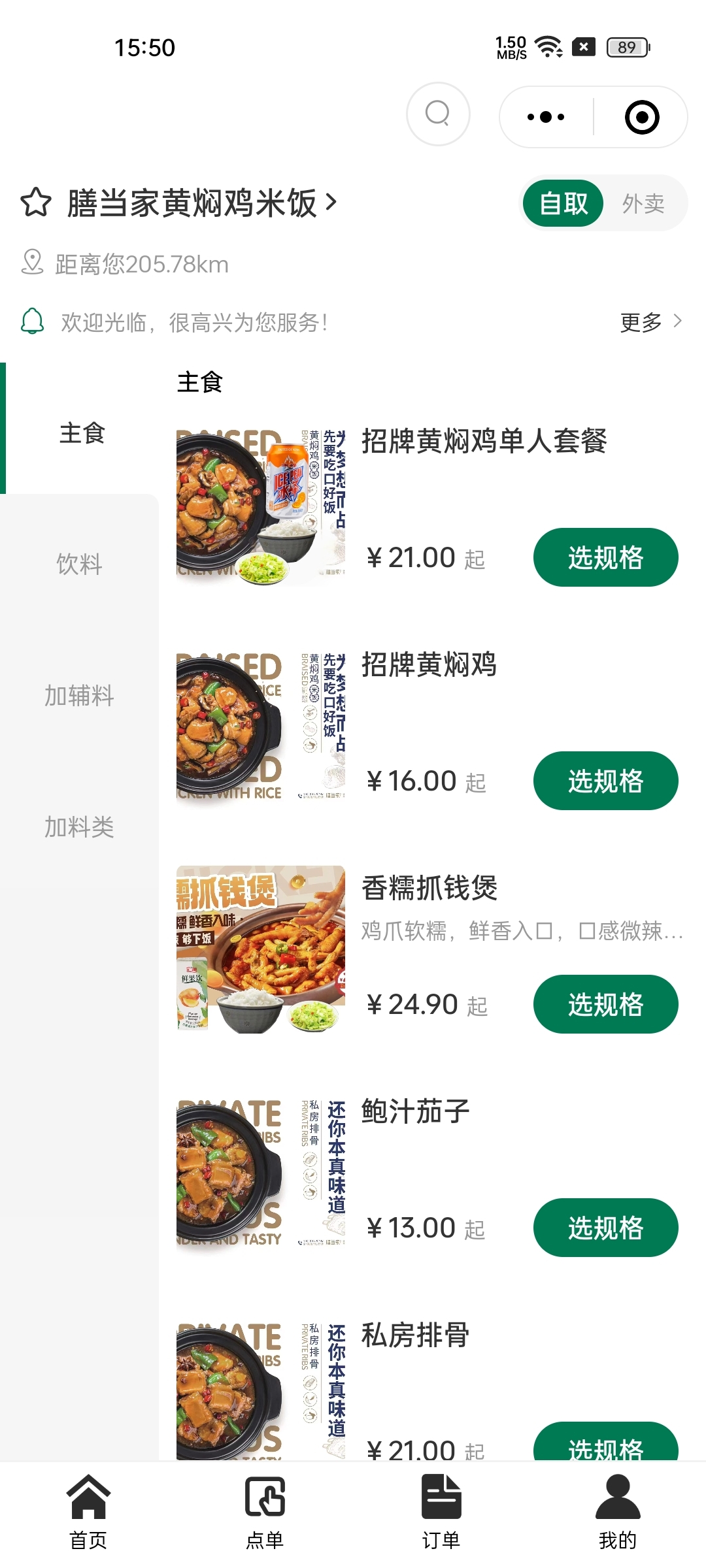Choose specs for 招牌黄焖鸡单人套餐
Screen dimensions: 706x1568
pyautogui.click(x=605, y=557)
